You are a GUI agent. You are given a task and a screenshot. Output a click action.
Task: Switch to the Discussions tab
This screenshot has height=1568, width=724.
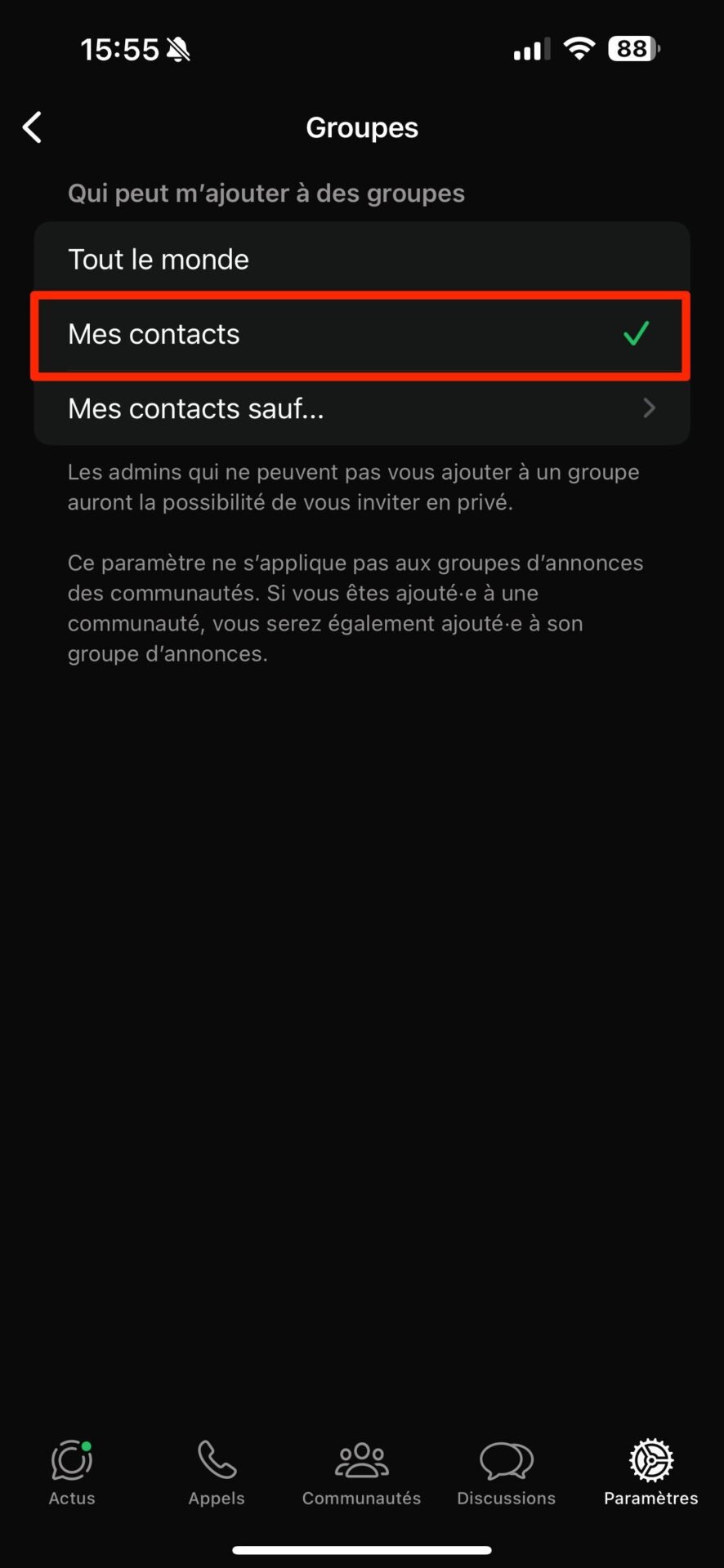click(506, 1473)
